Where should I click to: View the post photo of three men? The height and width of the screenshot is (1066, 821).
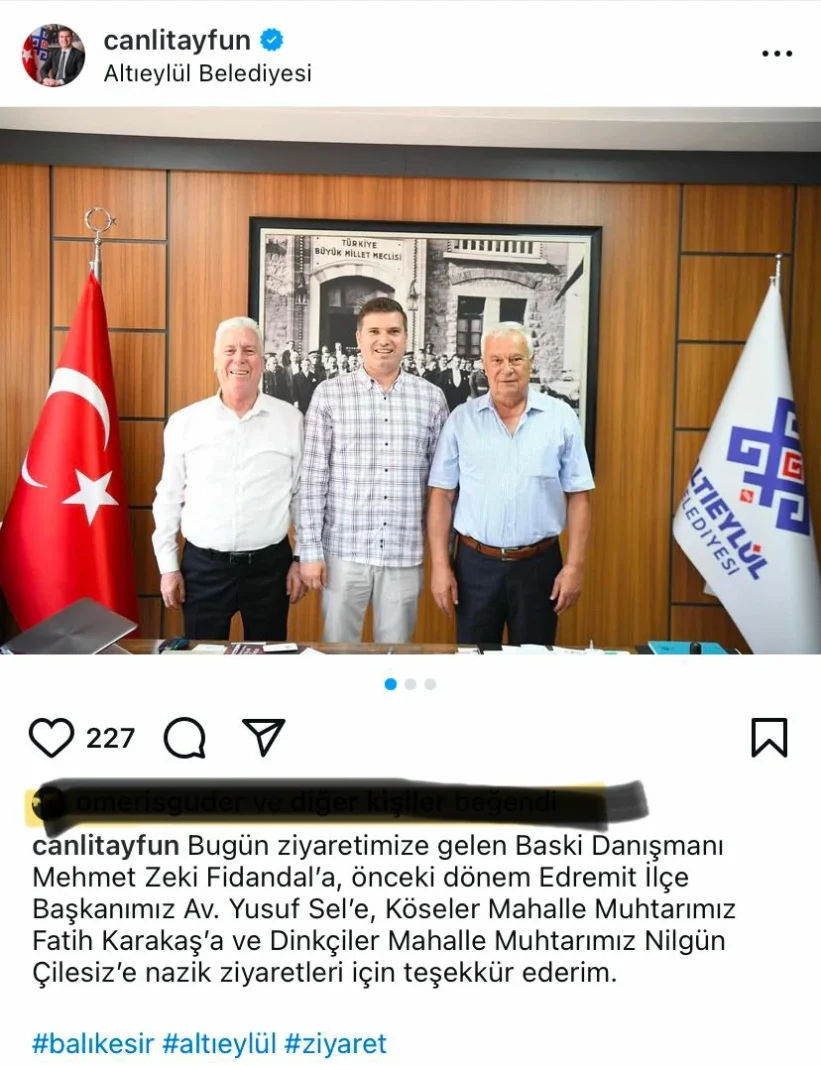tap(410, 400)
